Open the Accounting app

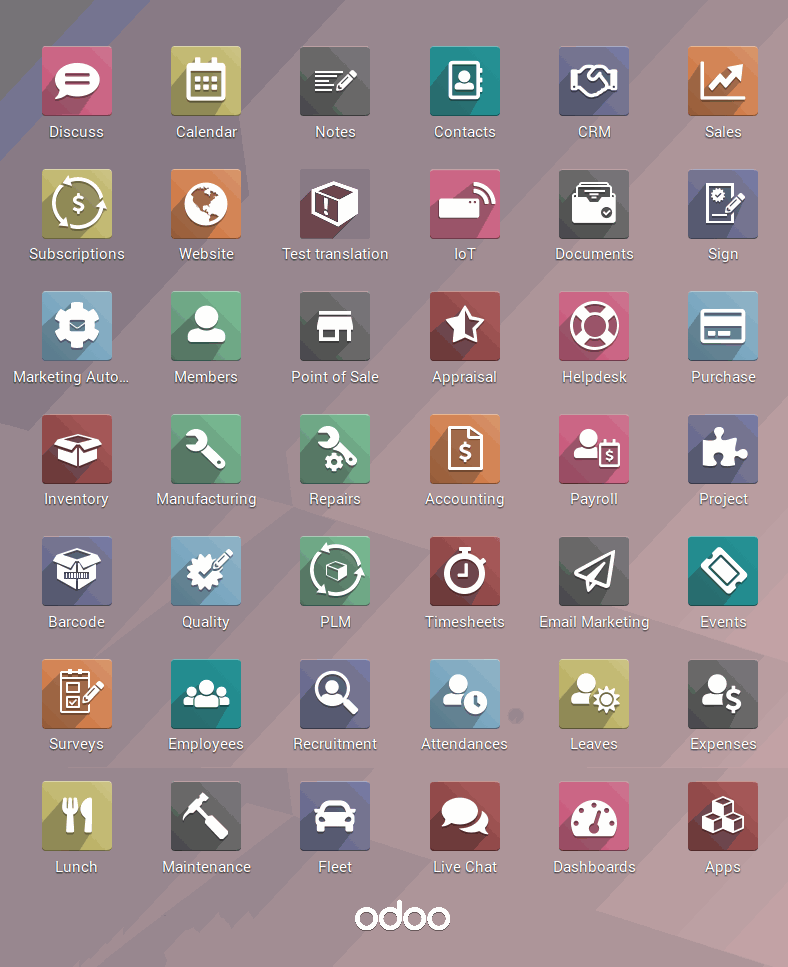pyautogui.click(x=465, y=449)
